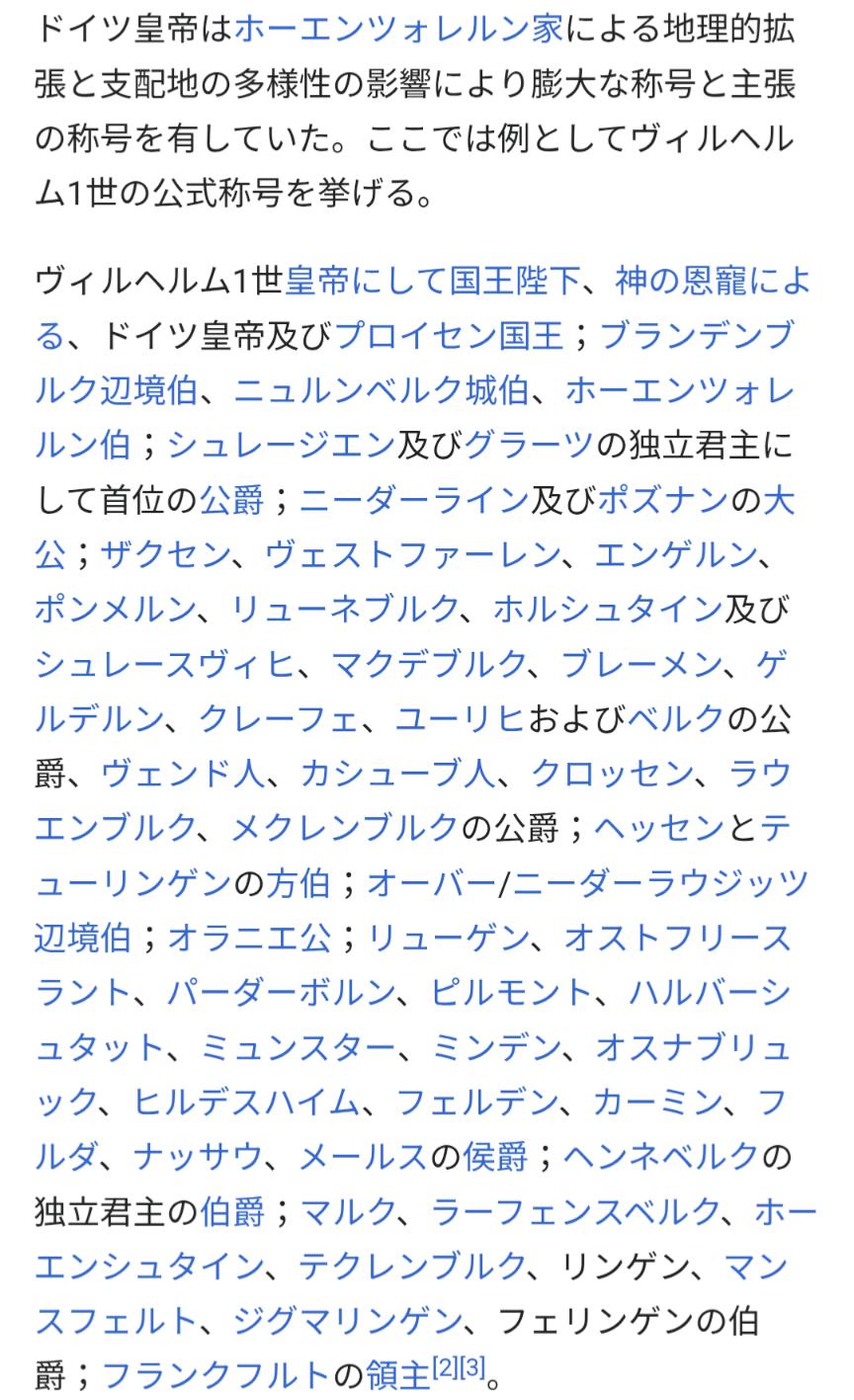Tap the オラニエ公 link
Screen dimensions: 854x1400
(x=249, y=937)
